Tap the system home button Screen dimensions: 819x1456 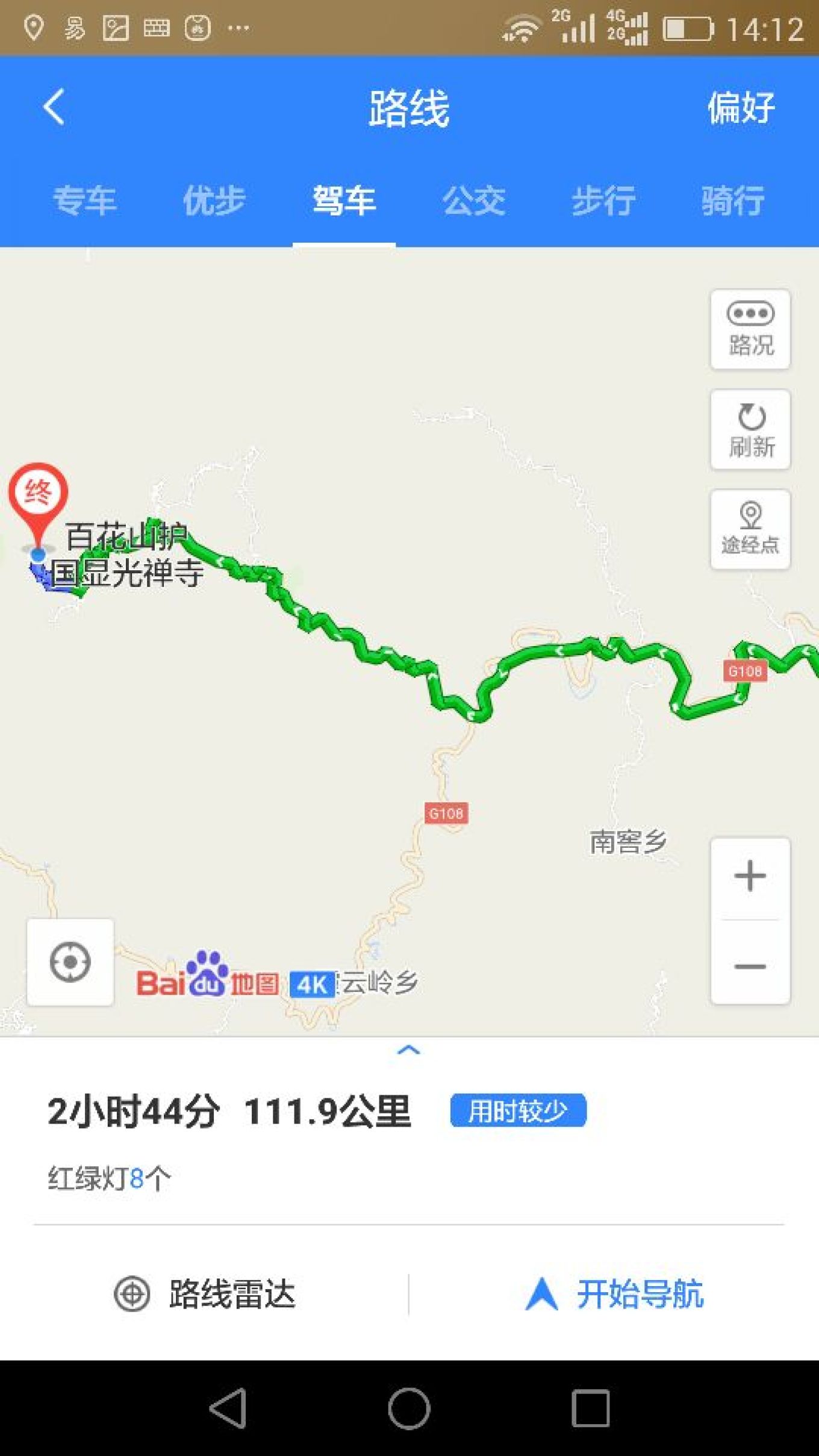[x=409, y=1408]
